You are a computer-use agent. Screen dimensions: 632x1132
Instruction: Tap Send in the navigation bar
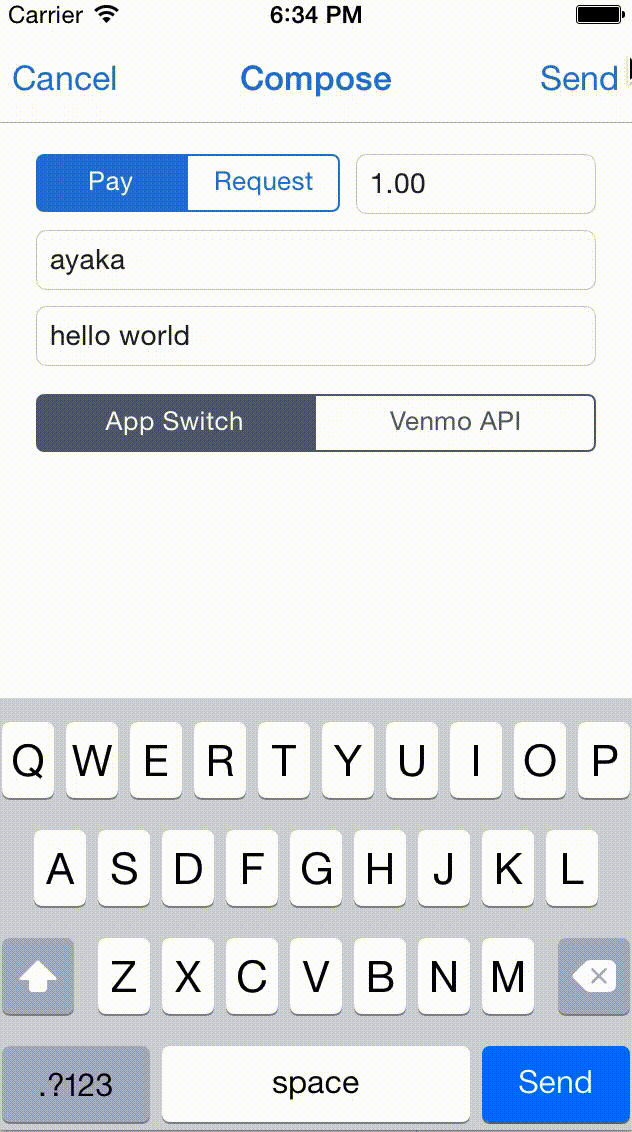tap(579, 79)
